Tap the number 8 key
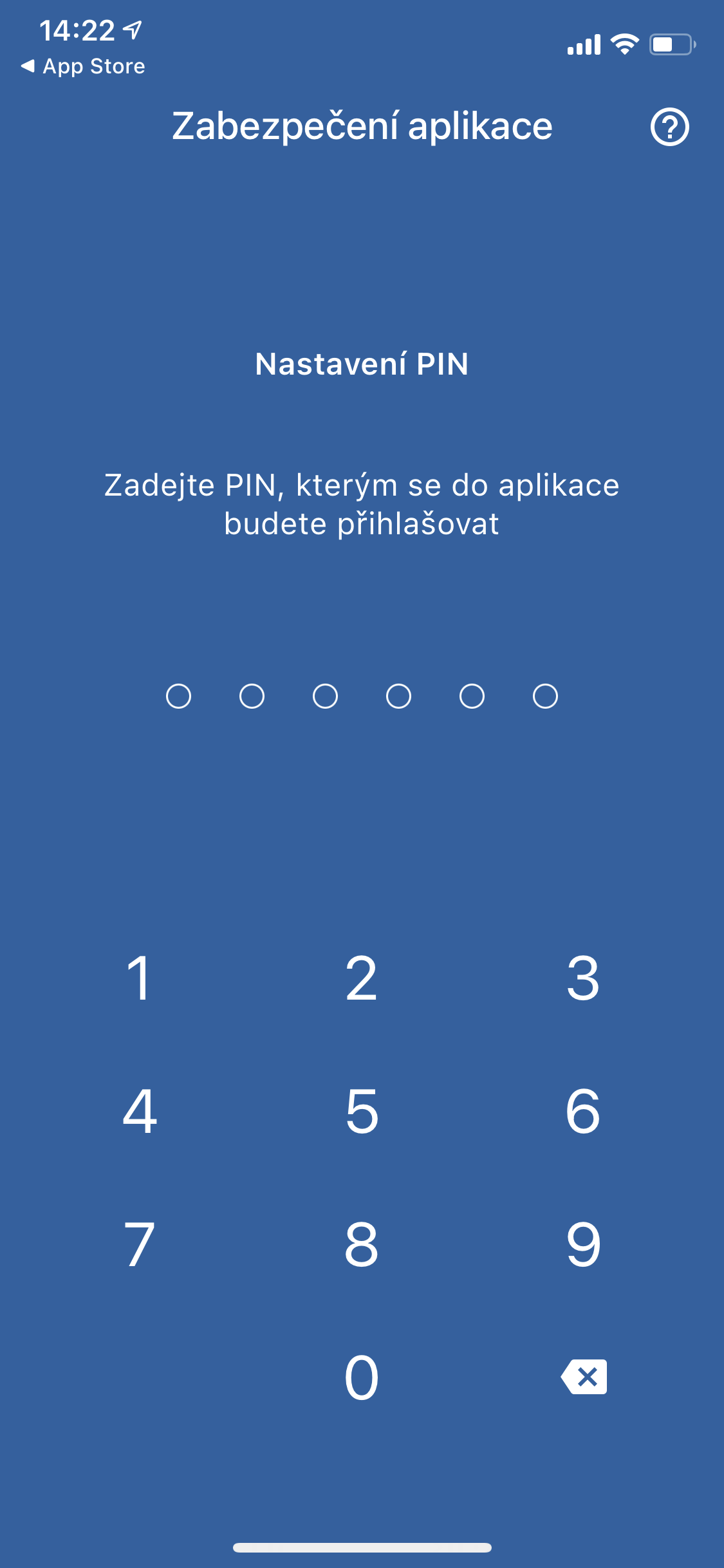This screenshot has width=724, height=1568. tap(361, 1244)
